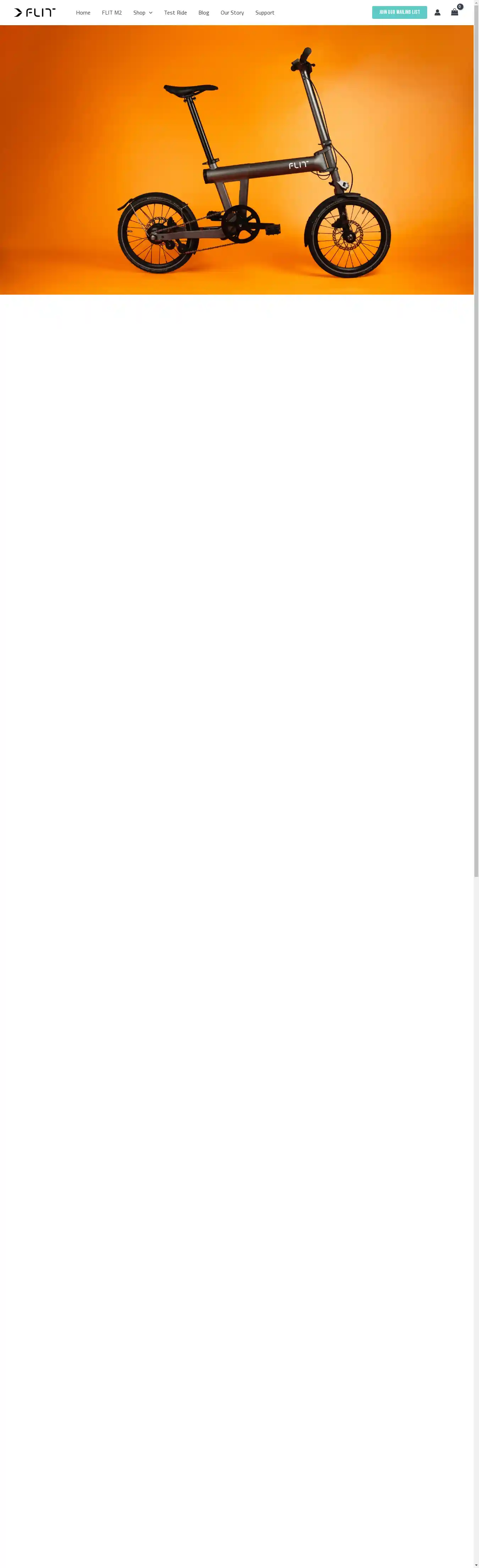This screenshot has width=479, height=1568.
Task: Open the FLIT M2 page
Action: coord(111,13)
